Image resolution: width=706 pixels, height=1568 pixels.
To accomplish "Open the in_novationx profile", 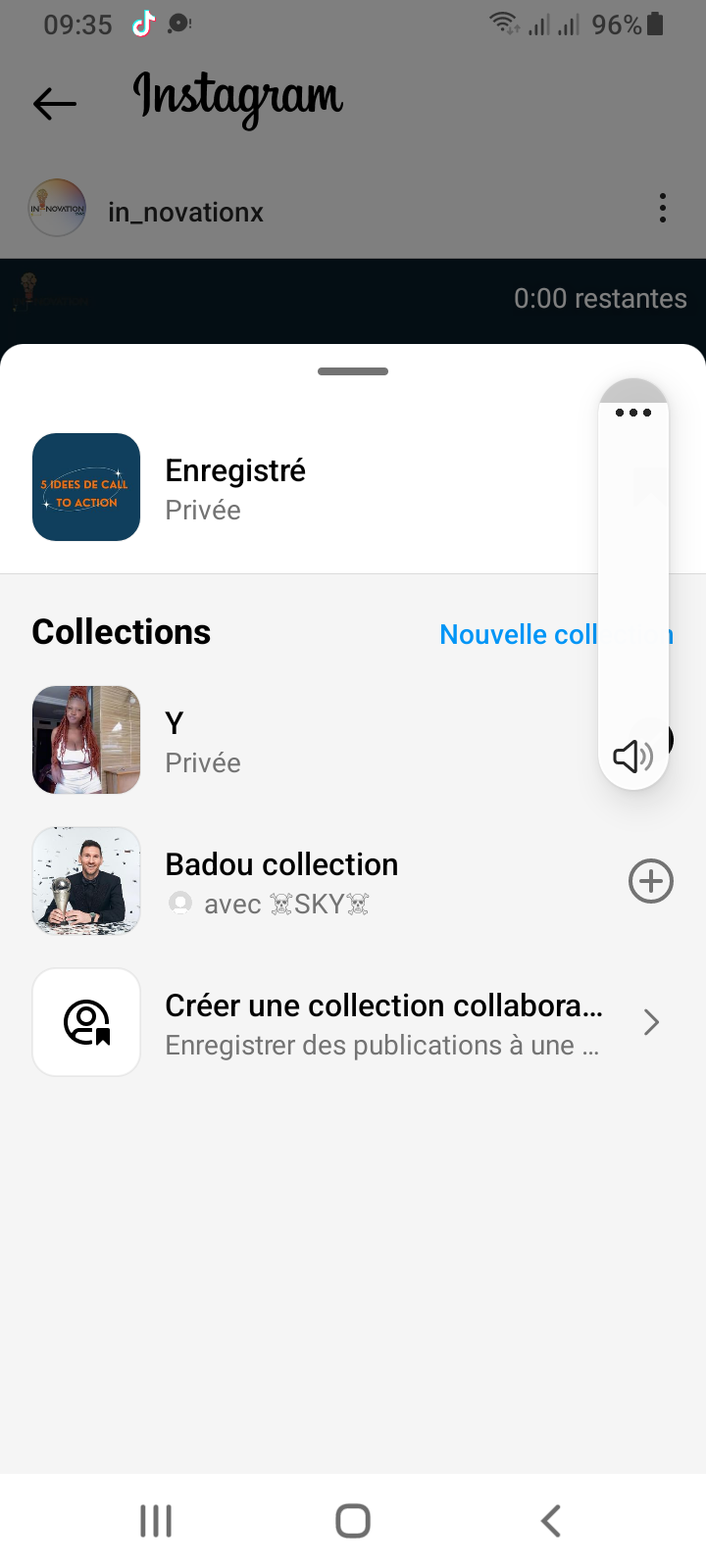I will (x=185, y=212).
